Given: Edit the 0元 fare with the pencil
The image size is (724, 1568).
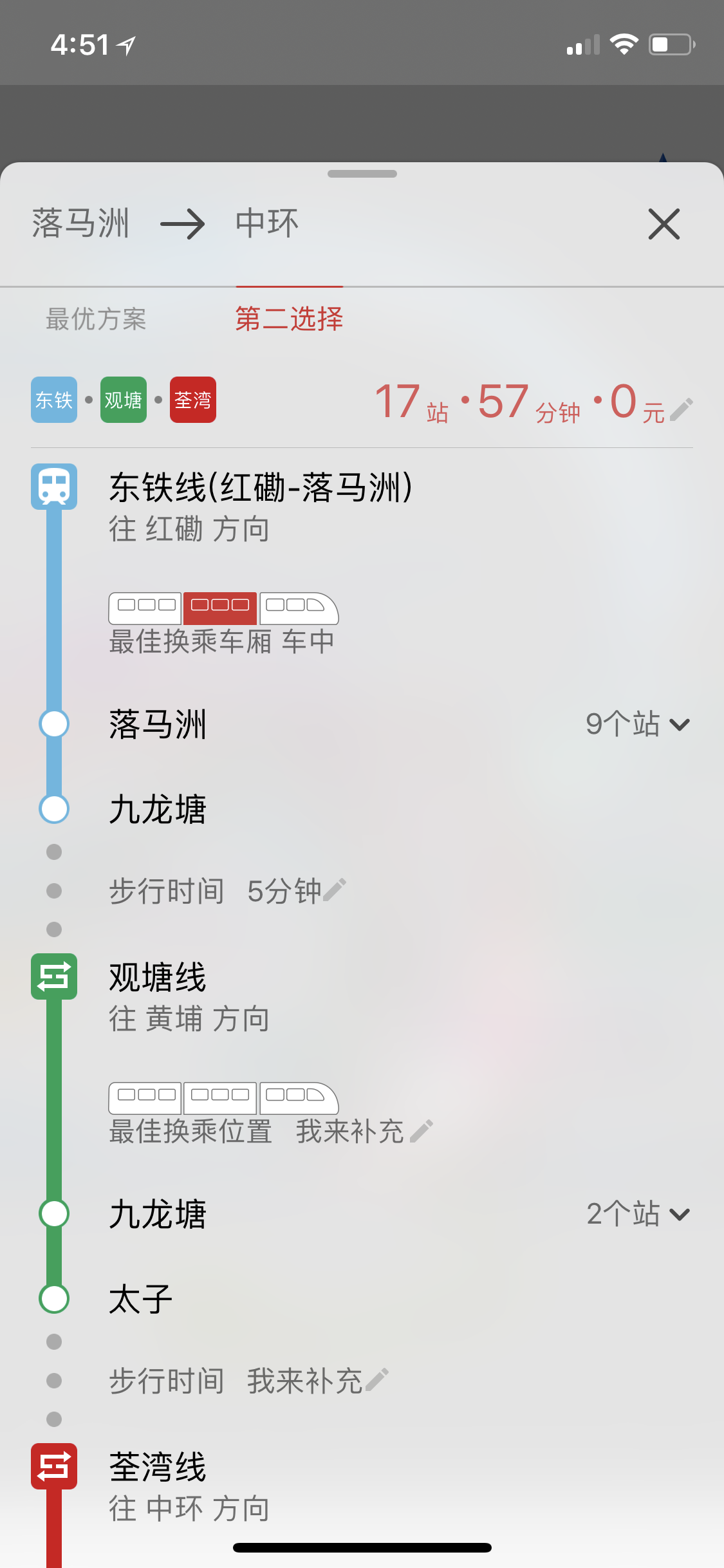Looking at the screenshot, I should coord(681,409).
